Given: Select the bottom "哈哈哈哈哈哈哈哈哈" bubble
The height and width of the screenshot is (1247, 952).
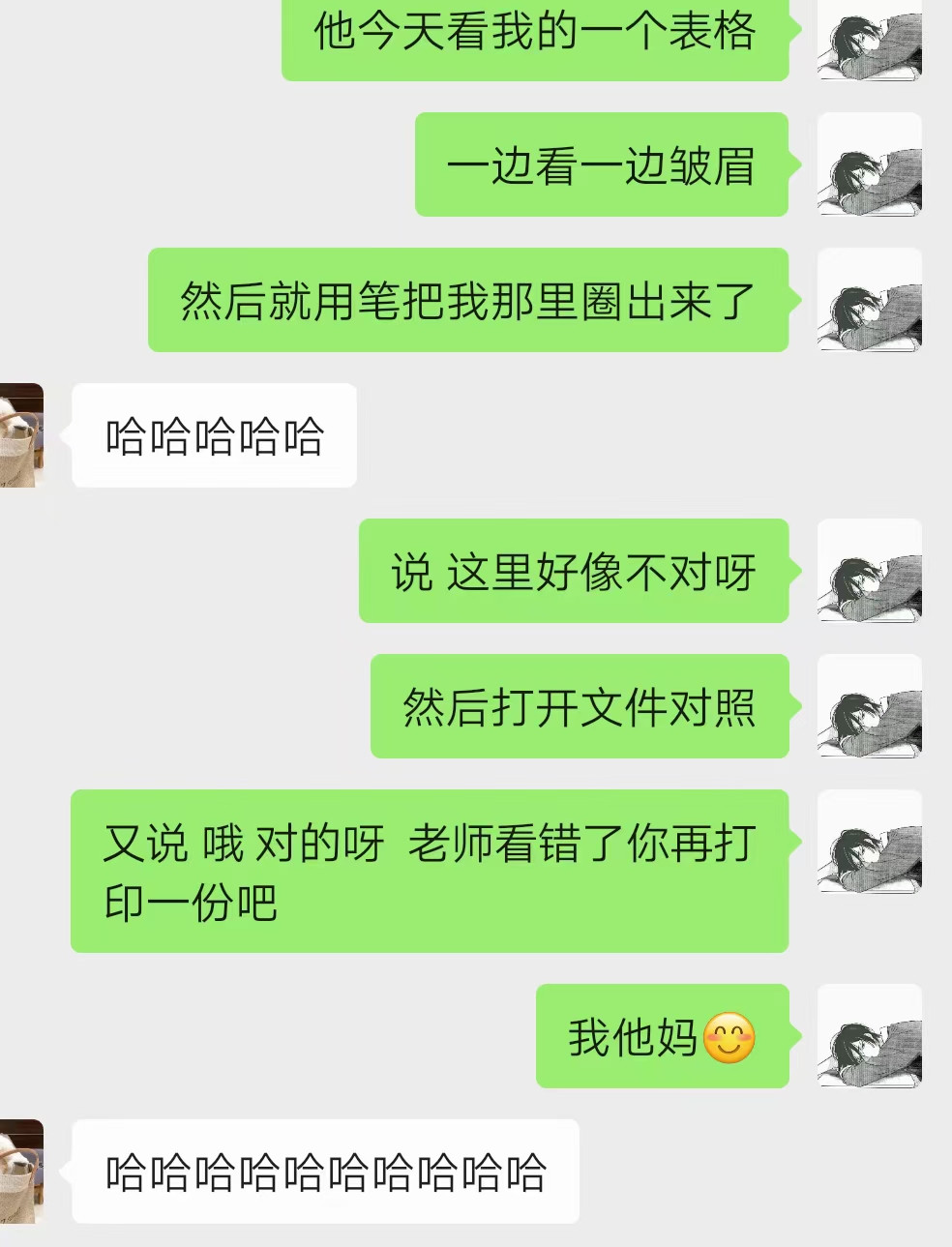Looking at the screenshot, I should tap(324, 1171).
